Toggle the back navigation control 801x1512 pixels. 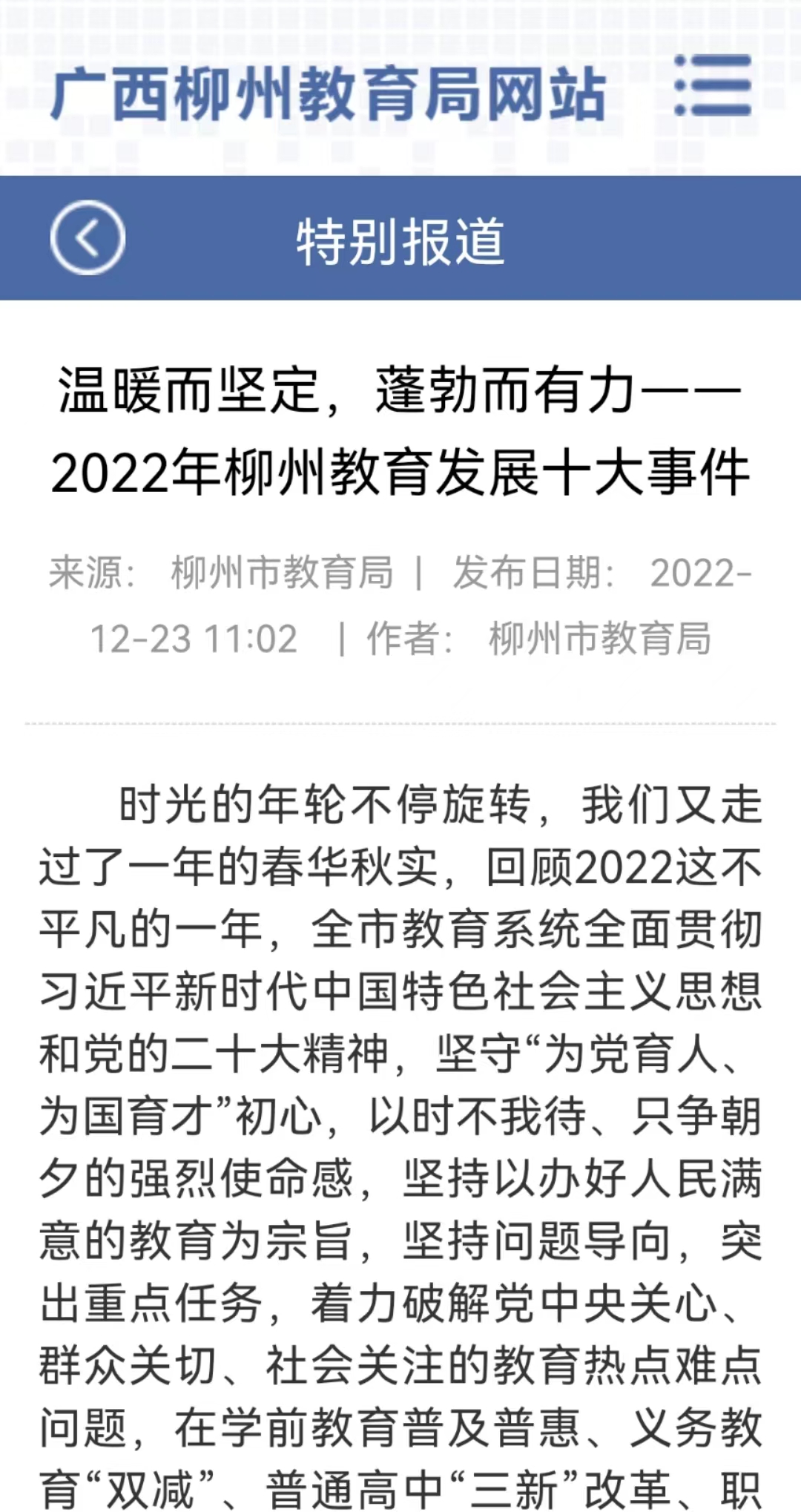[89, 236]
